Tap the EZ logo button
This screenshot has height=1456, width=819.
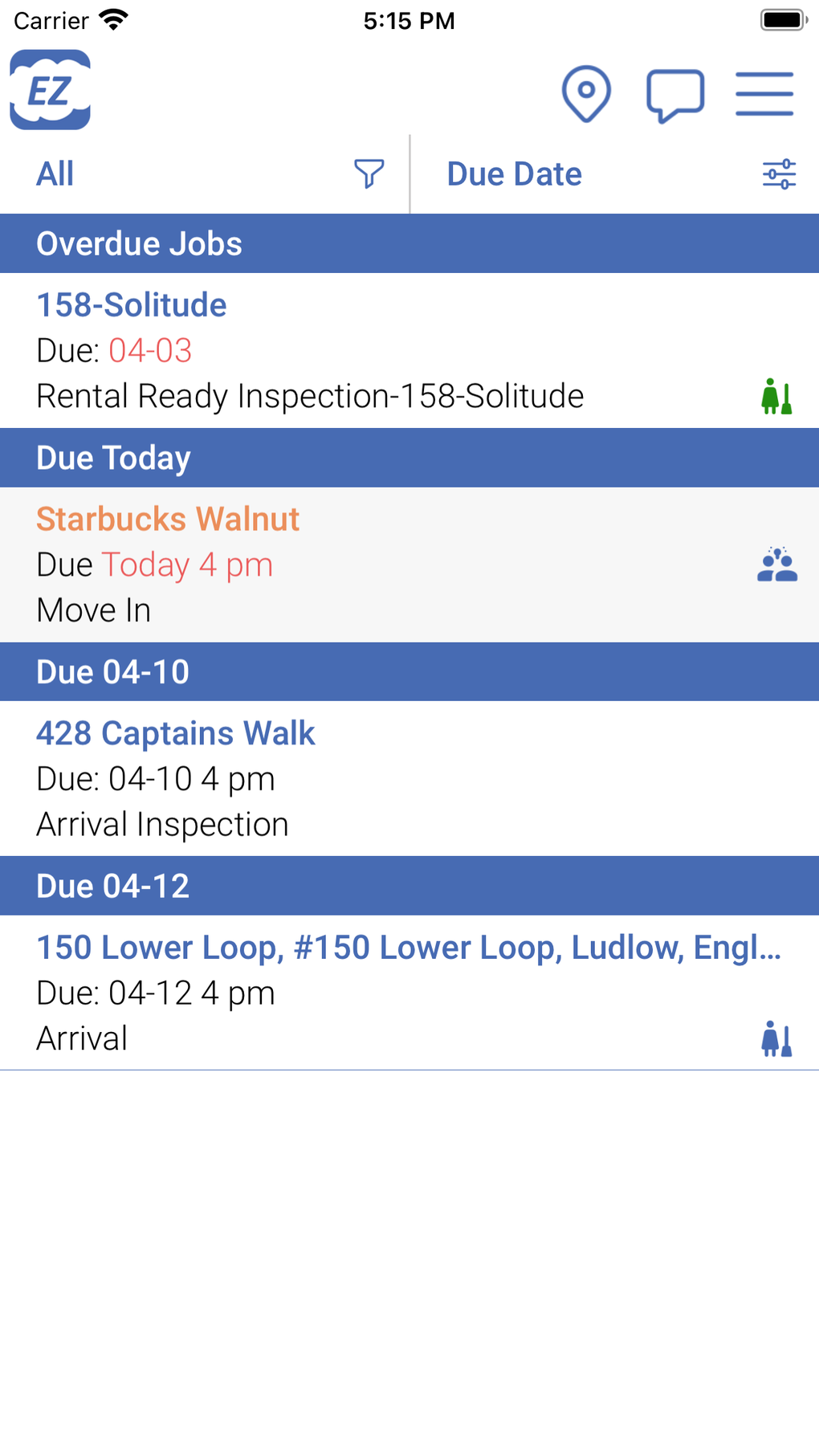tap(50, 90)
